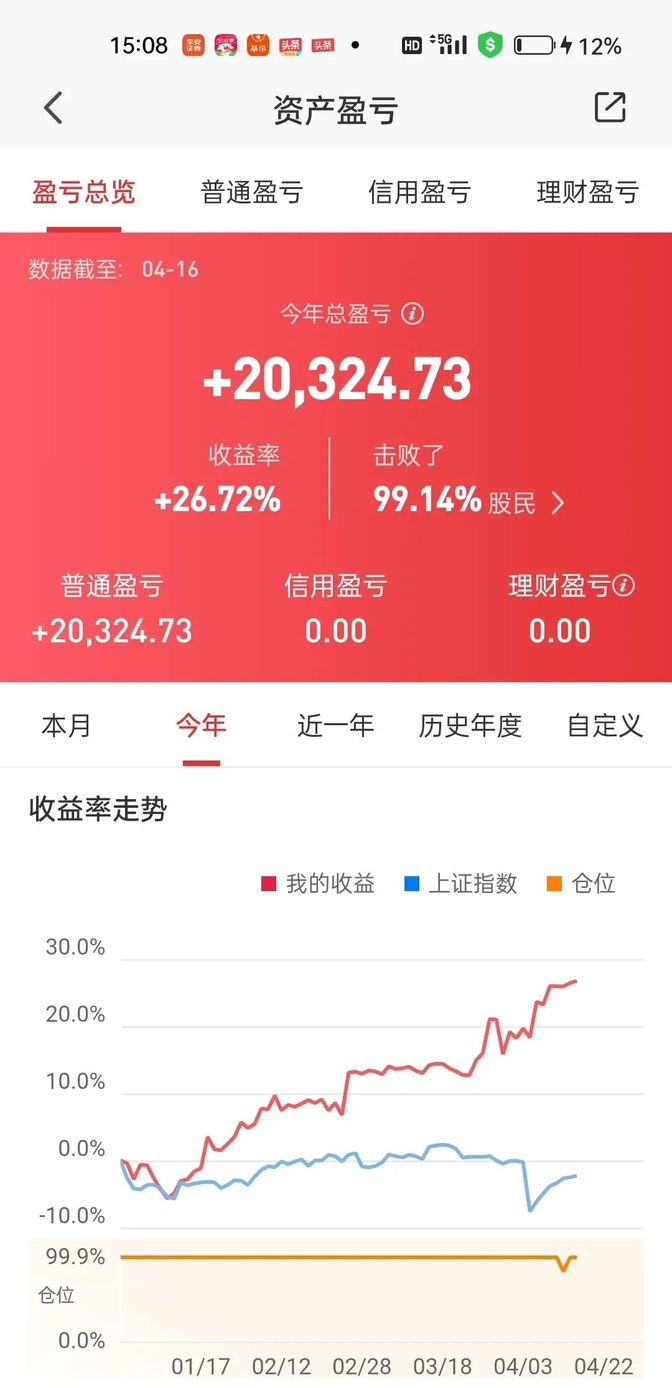This screenshot has width=672, height=1388.
Task: Tap info icon next to 理财盈亏 amount
Action: click(624, 585)
